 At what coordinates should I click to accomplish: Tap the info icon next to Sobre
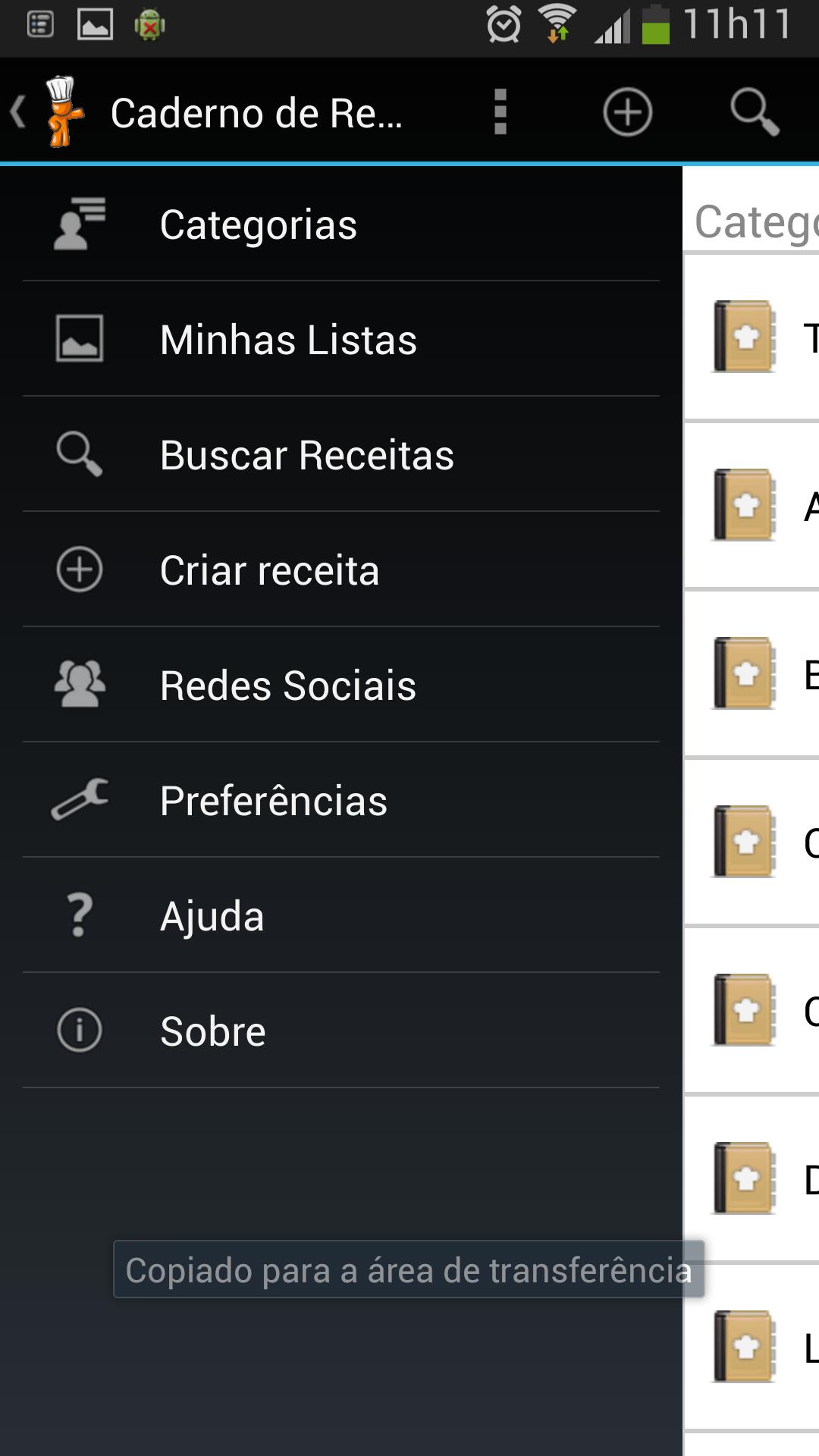78,1030
